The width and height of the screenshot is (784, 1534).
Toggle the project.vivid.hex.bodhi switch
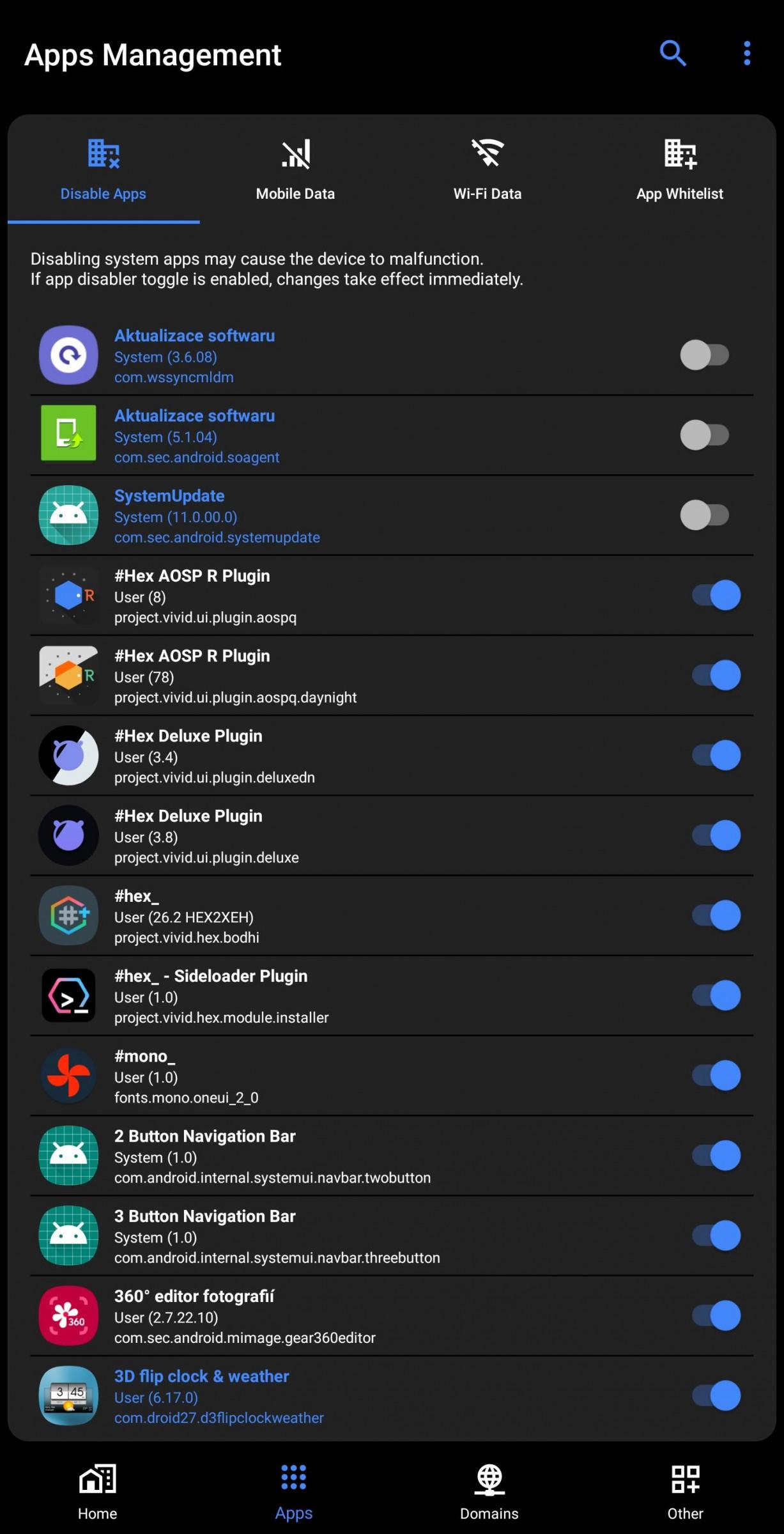click(716, 915)
